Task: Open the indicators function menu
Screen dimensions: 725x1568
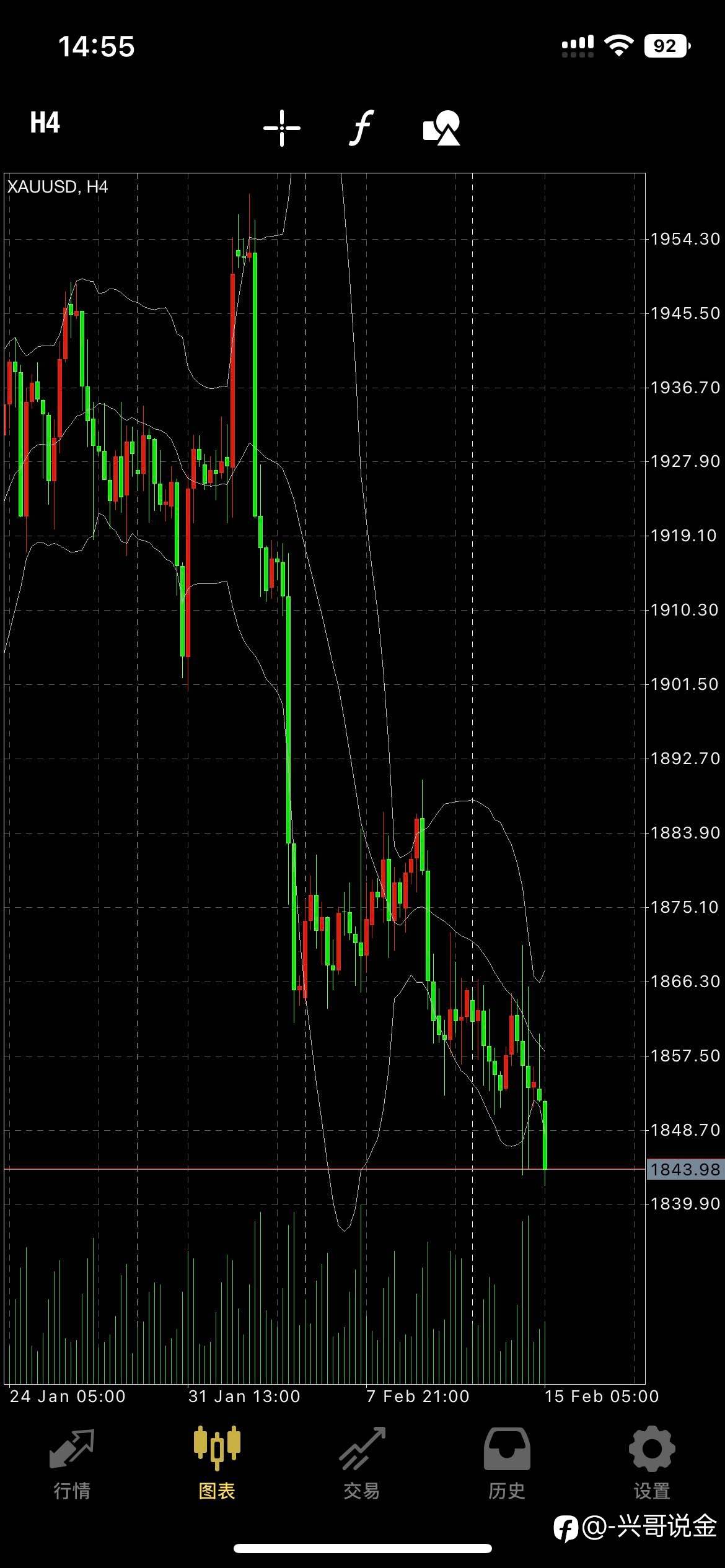Action: (361, 128)
